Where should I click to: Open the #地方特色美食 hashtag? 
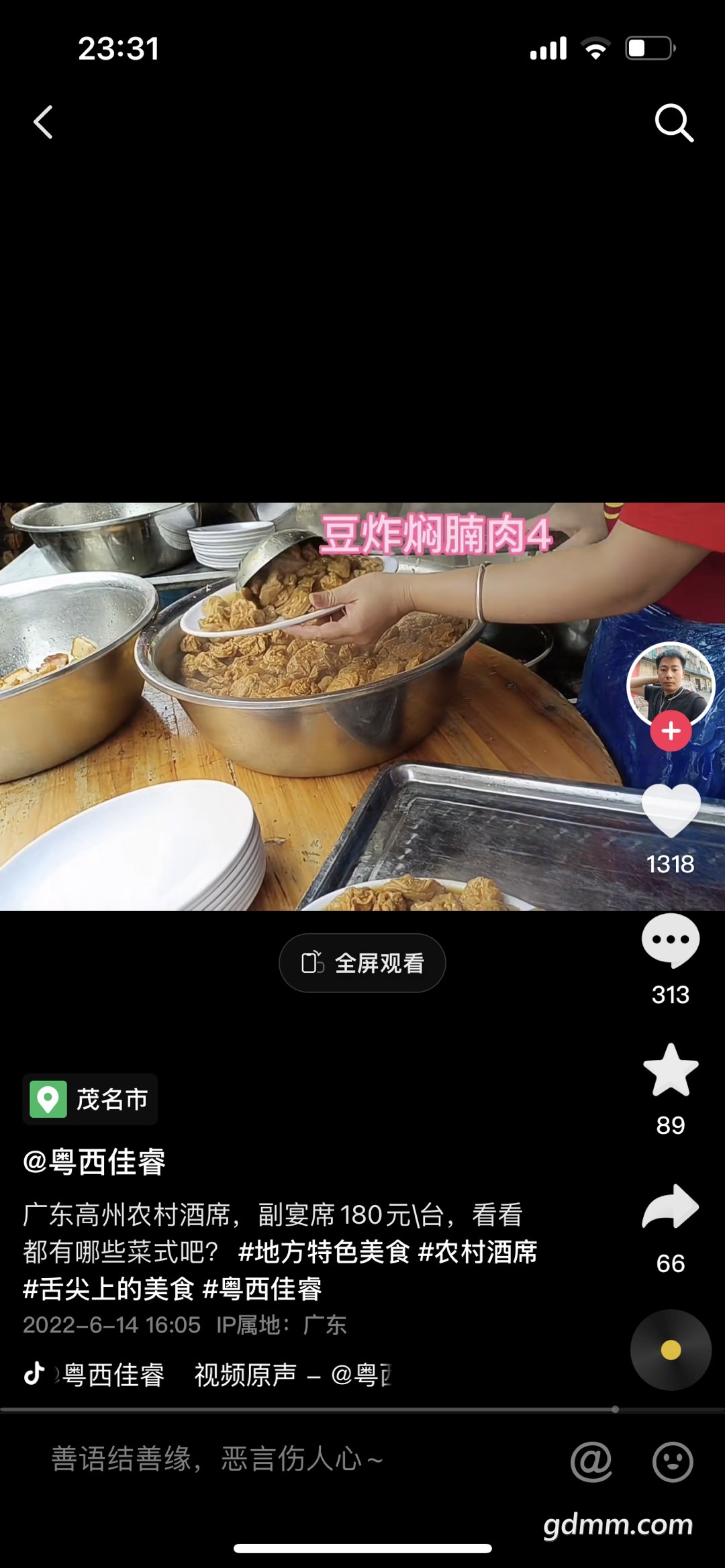(x=324, y=1252)
